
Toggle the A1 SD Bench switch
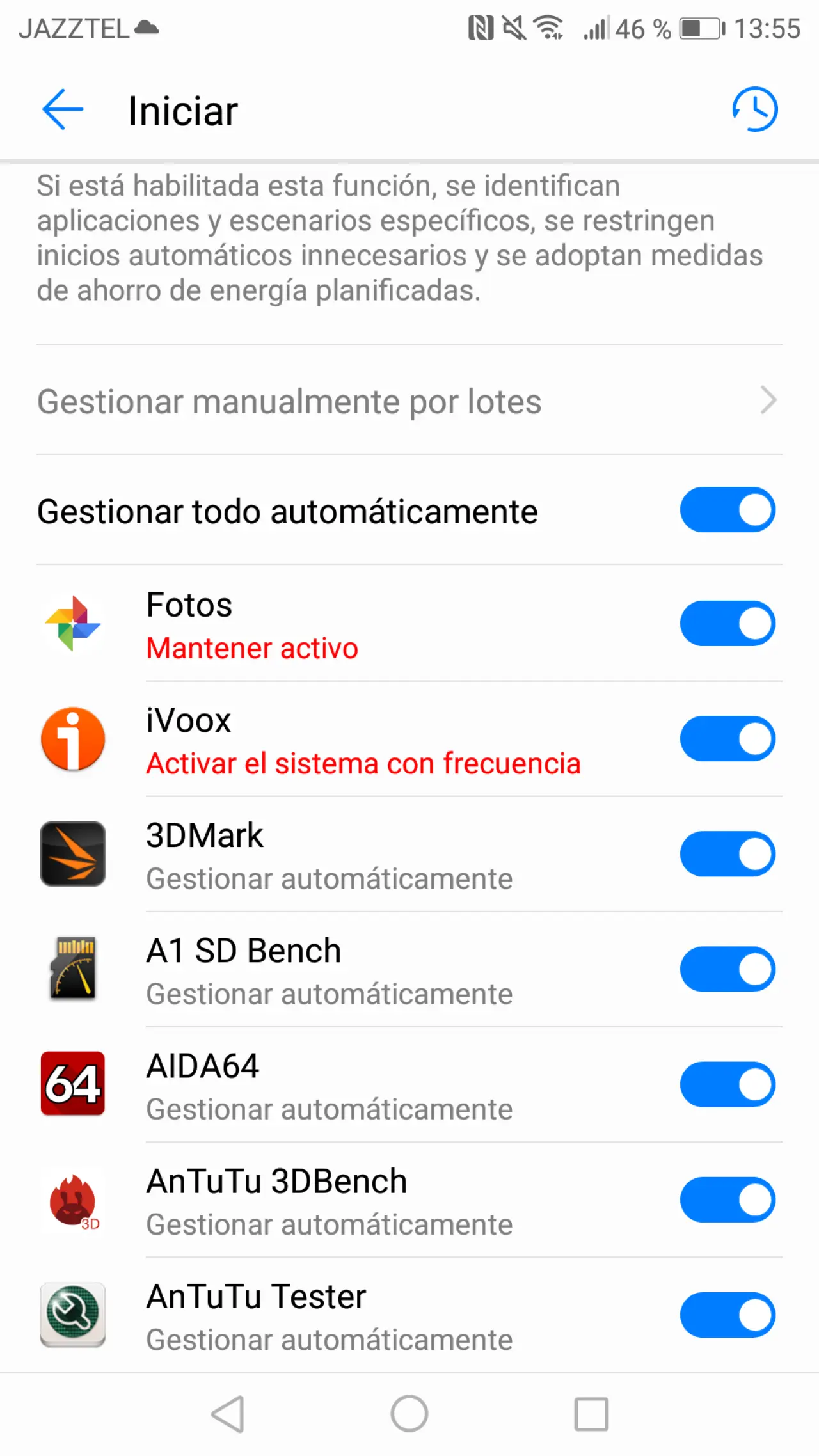pos(728,969)
